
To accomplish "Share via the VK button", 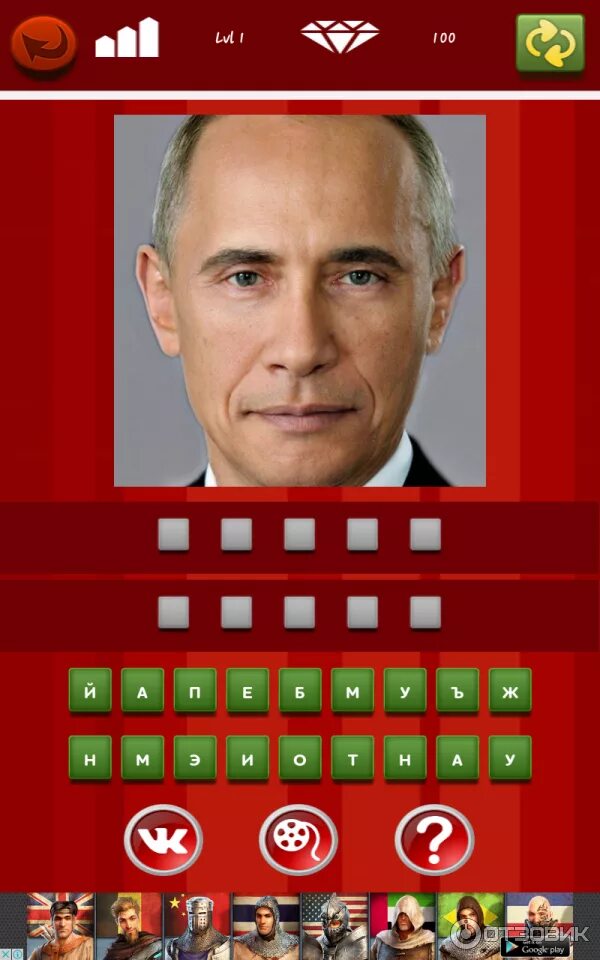I will coord(163,839).
